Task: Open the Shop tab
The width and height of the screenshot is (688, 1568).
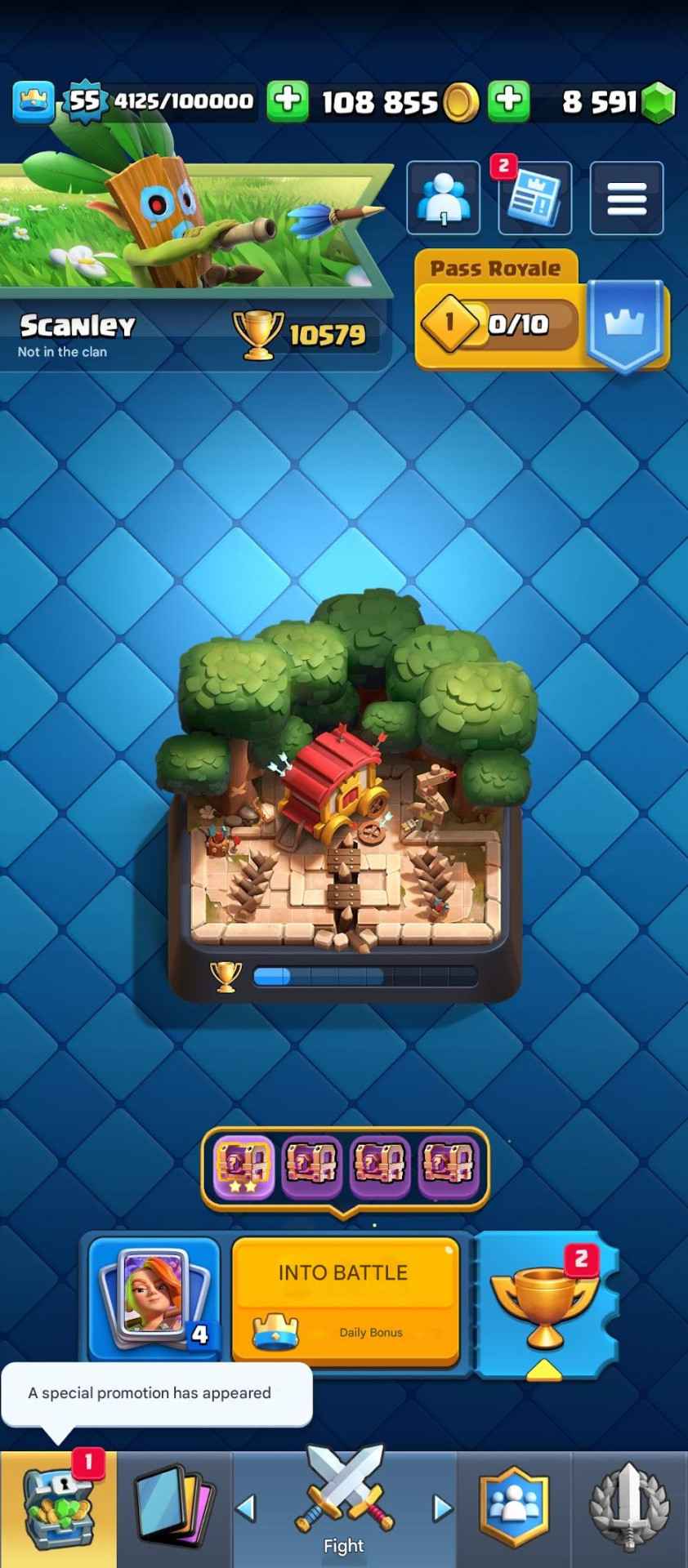Action: [58, 1508]
